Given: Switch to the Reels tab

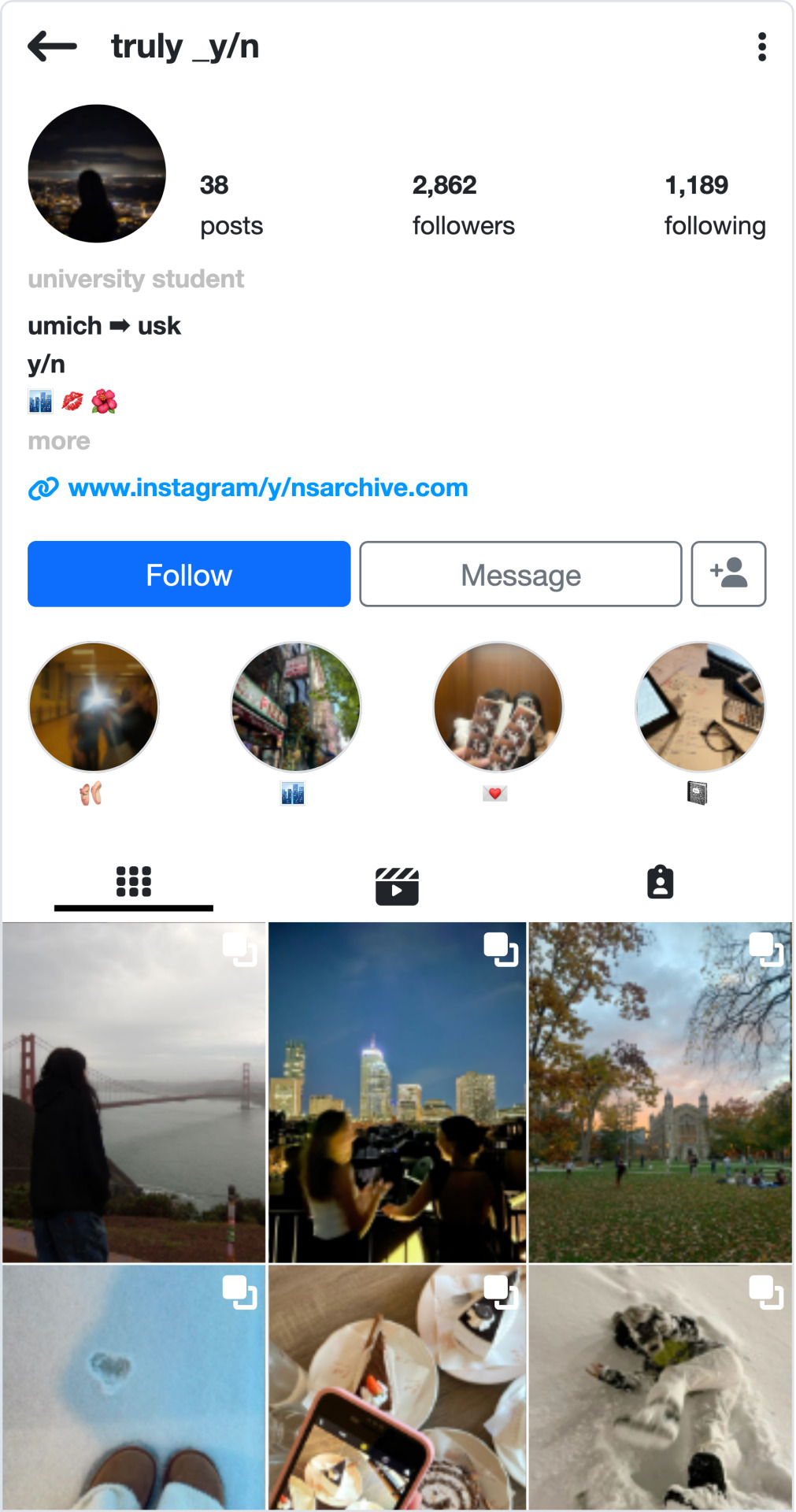Looking at the screenshot, I should [x=397, y=885].
